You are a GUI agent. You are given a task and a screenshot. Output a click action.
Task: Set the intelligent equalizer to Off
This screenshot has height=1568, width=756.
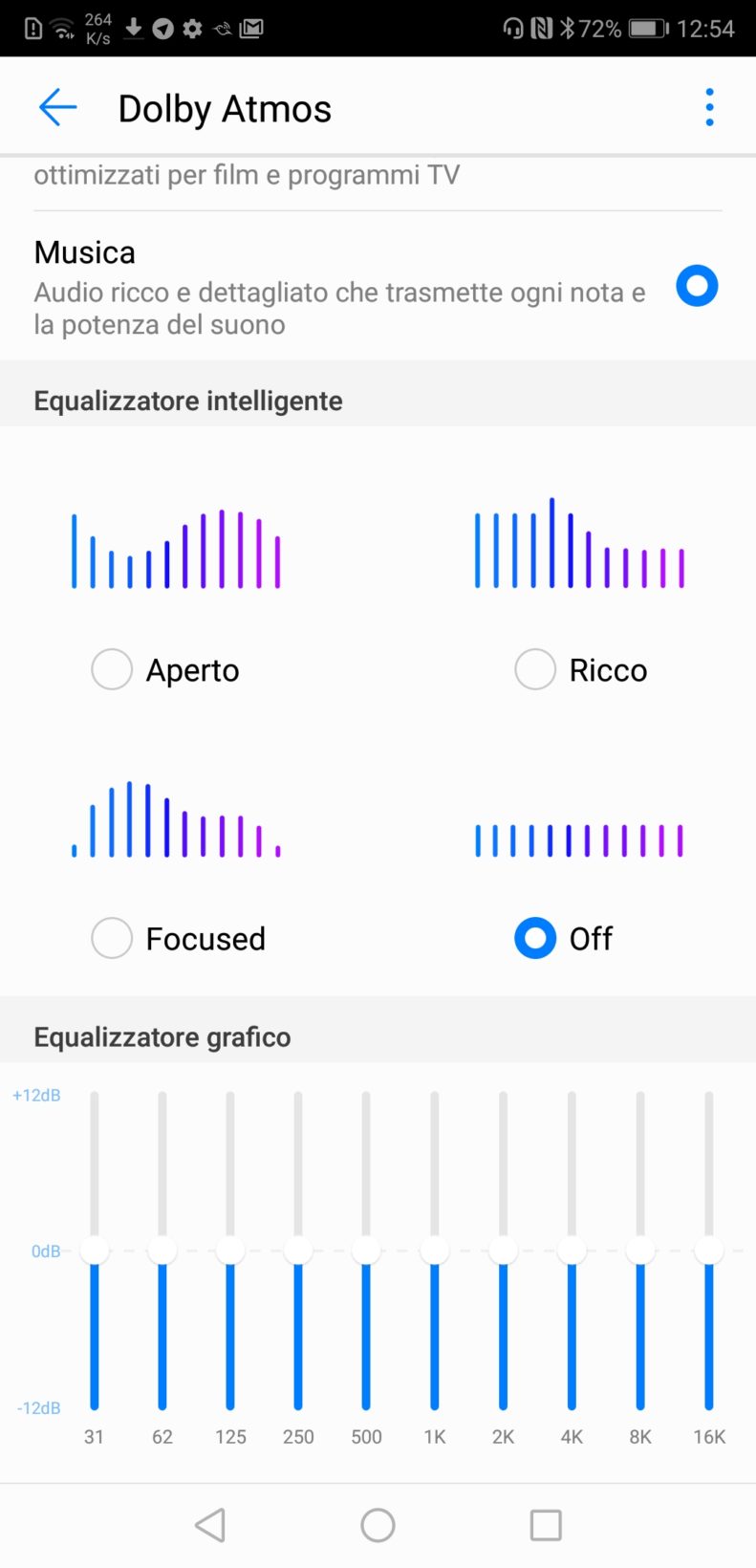(x=535, y=938)
